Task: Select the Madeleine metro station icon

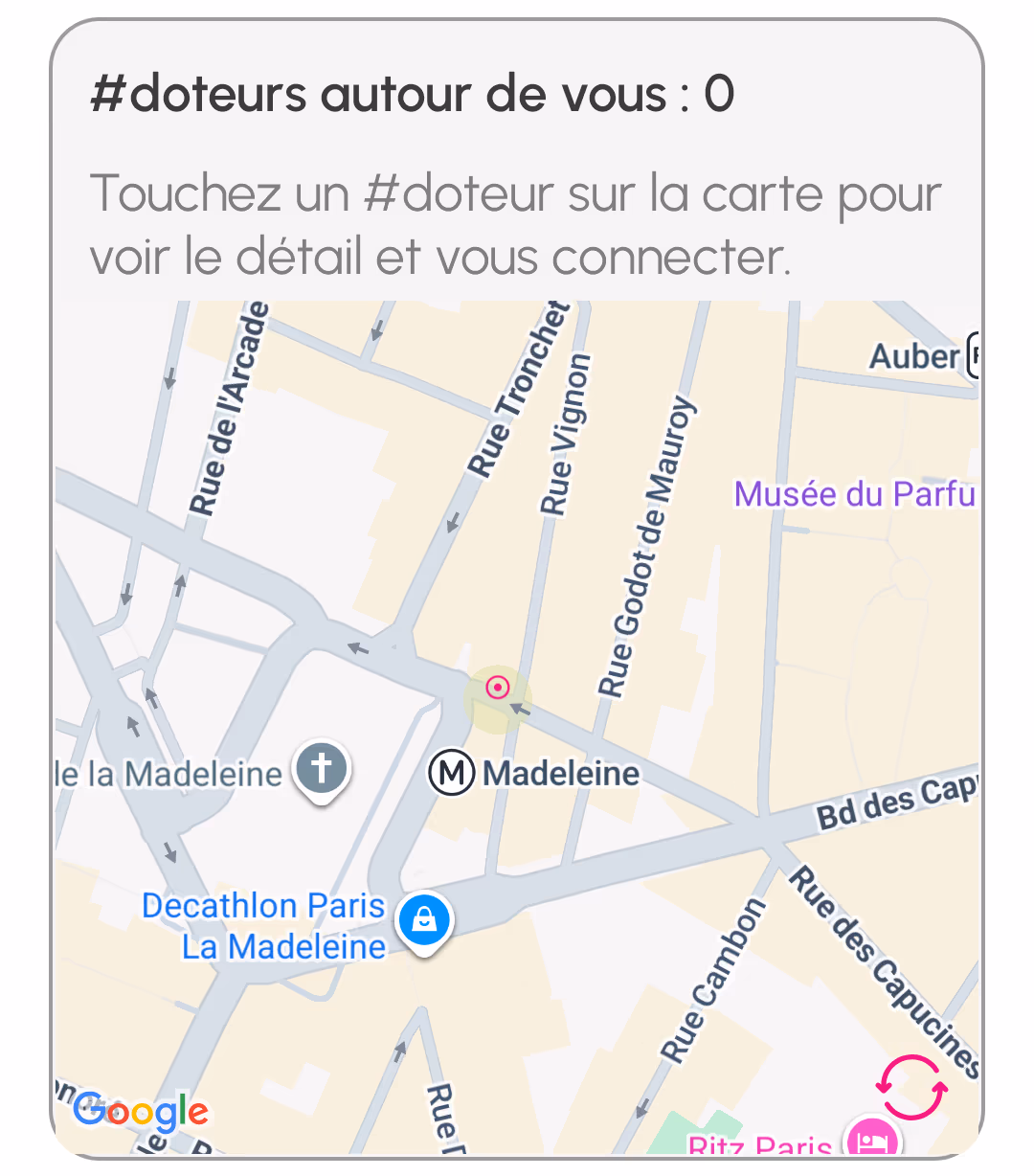Action: pos(451,773)
